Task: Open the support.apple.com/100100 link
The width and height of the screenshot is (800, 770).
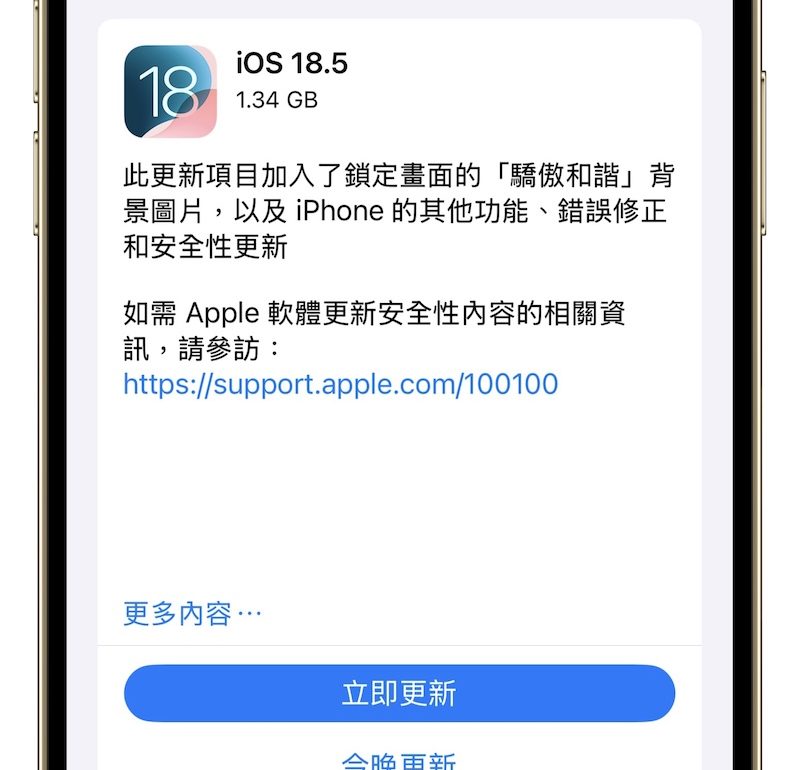Action: point(340,384)
